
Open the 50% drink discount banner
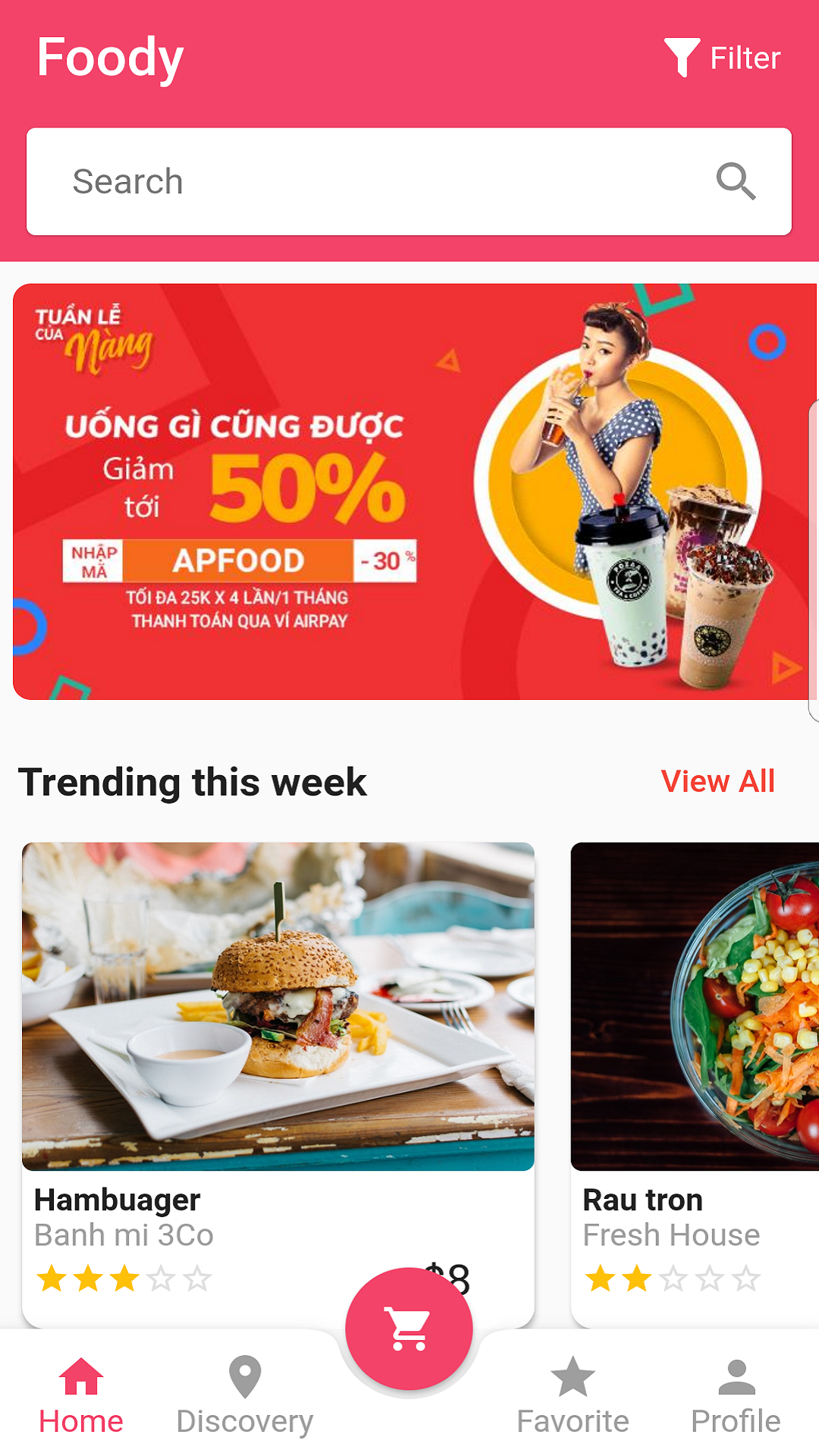pyautogui.click(x=409, y=491)
